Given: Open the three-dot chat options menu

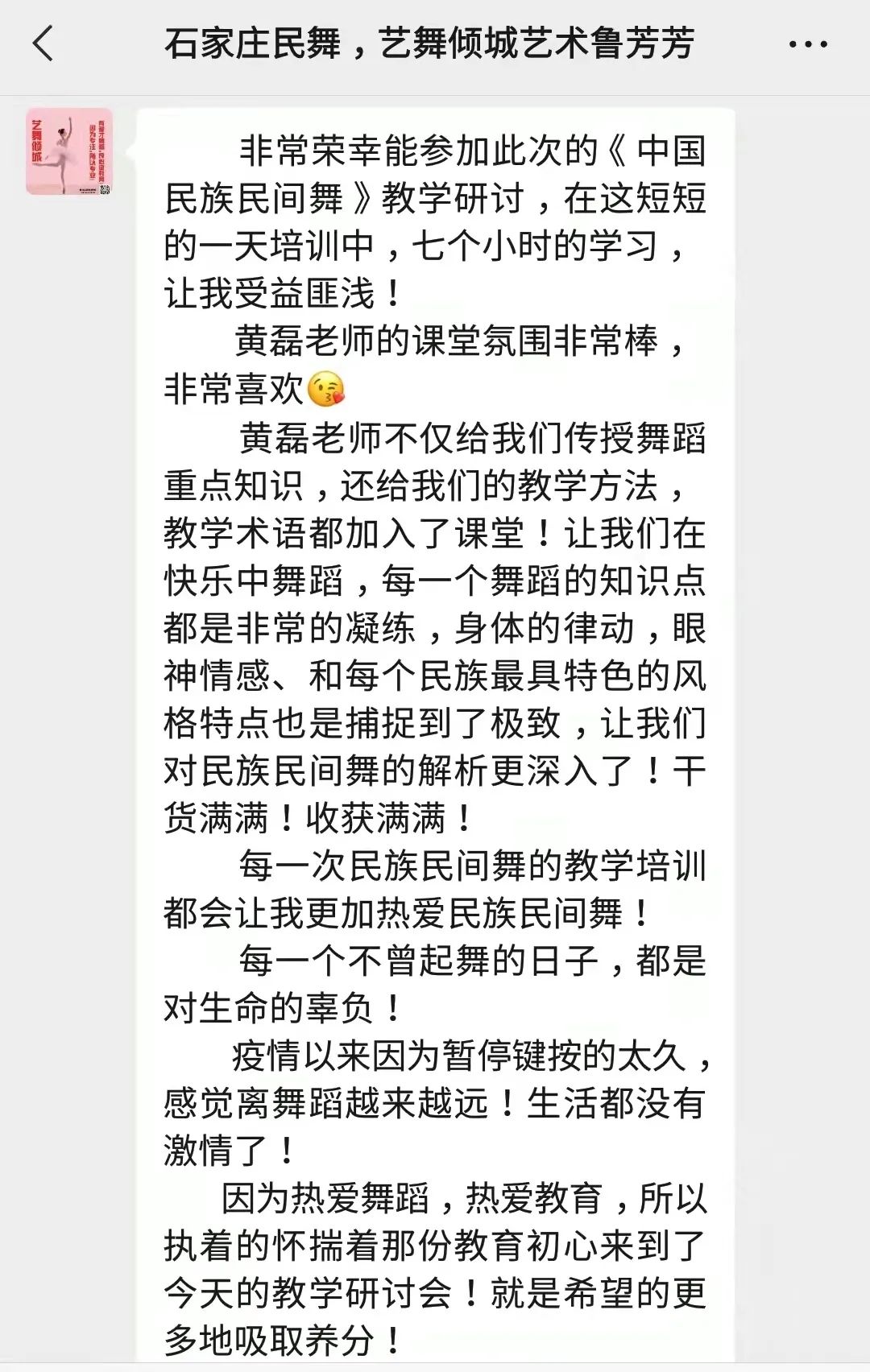Looking at the screenshot, I should coord(808,44).
